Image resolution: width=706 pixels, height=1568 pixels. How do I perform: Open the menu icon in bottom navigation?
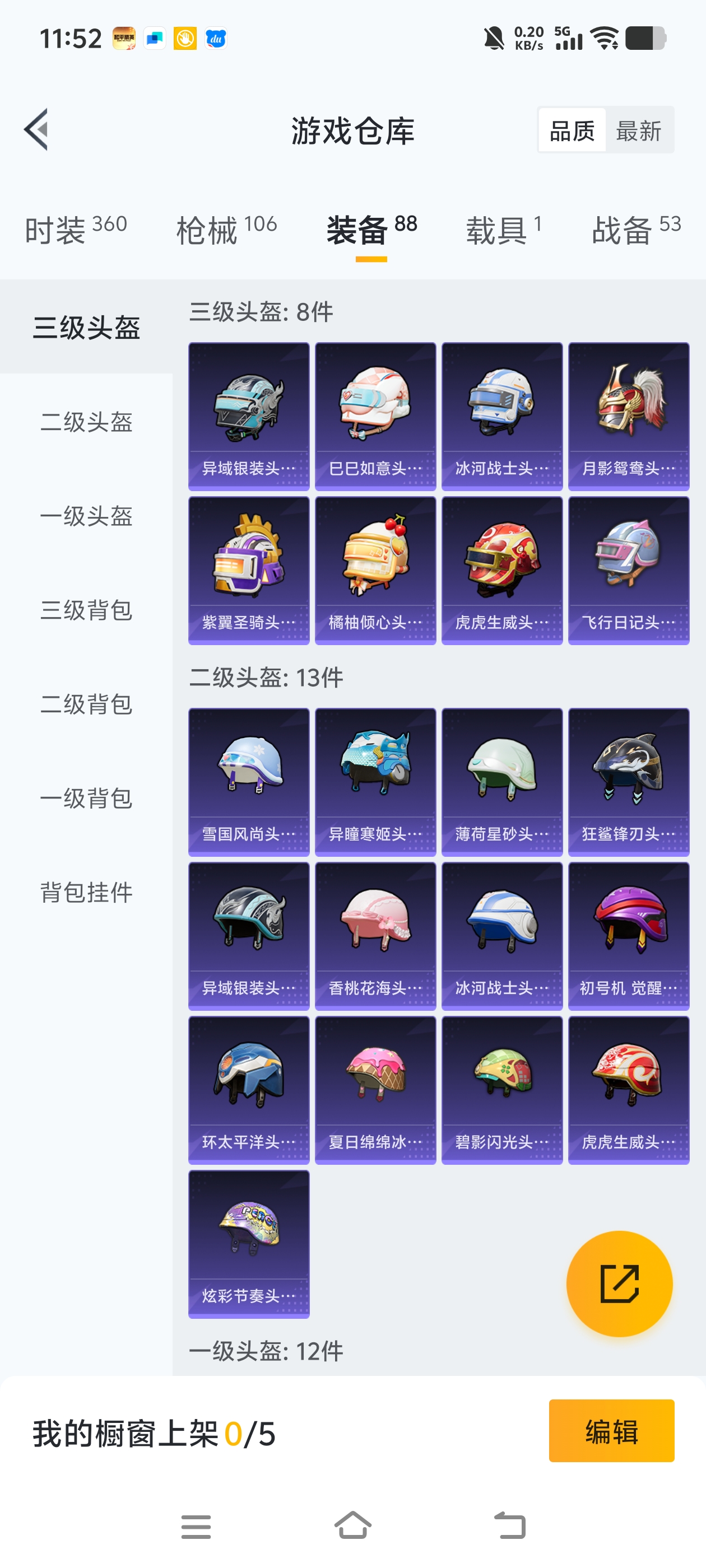coord(195,1527)
